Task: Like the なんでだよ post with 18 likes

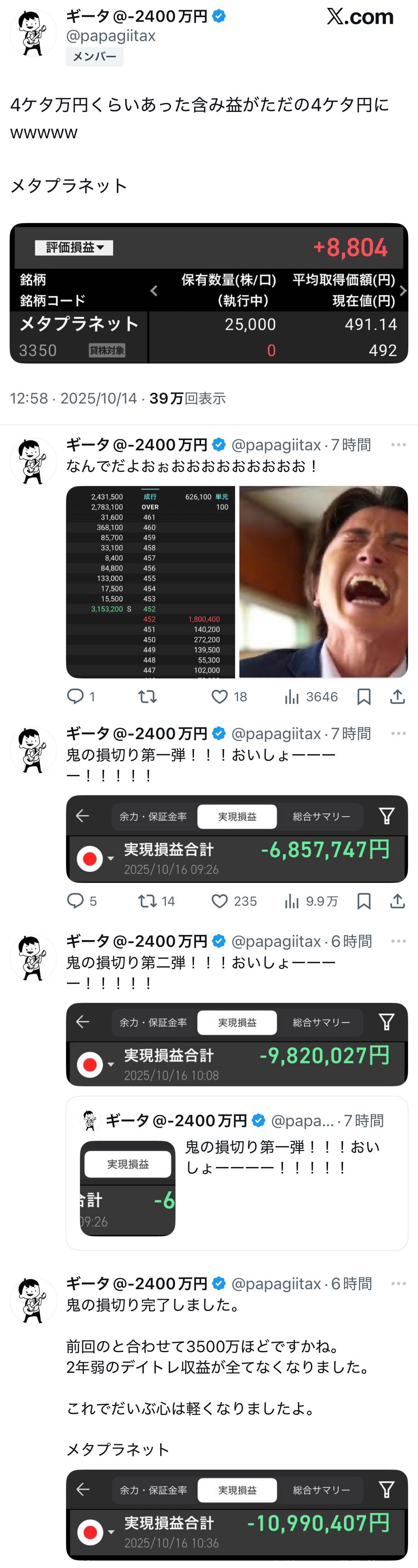Action: tap(220, 696)
